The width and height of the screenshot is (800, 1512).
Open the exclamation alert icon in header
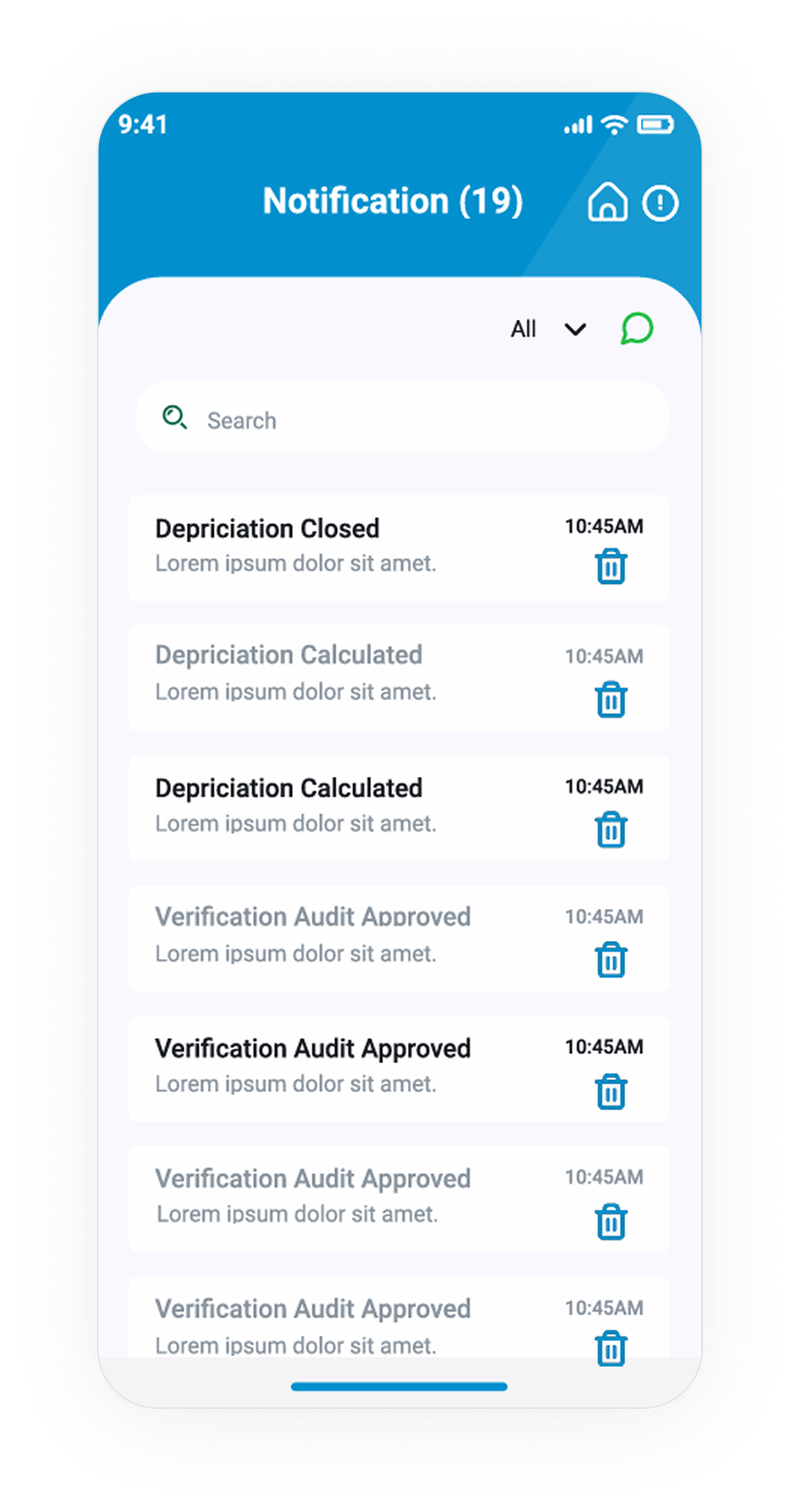[660, 203]
